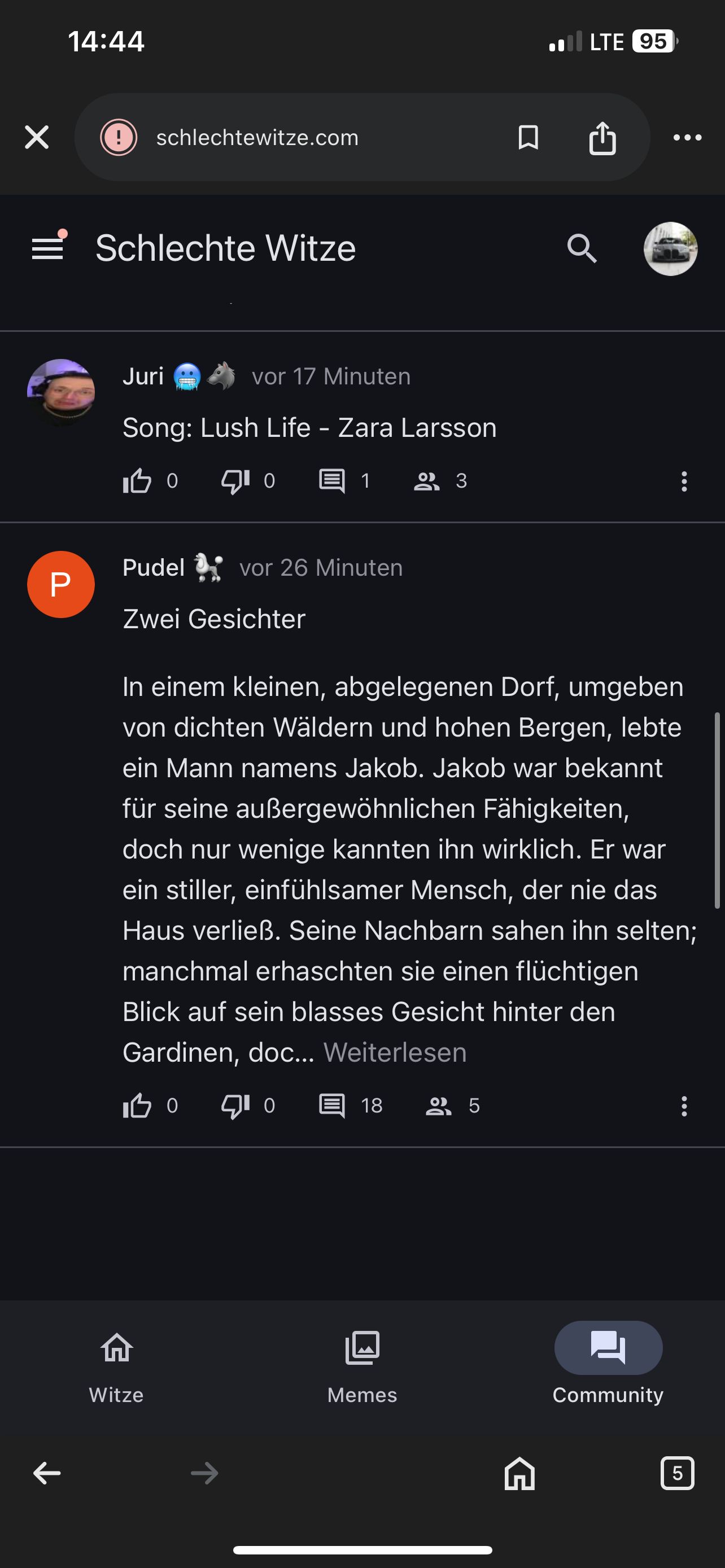This screenshot has width=725, height=1568.
Task: Open more options for Juri's post
Action: click(x=684, y=481)
